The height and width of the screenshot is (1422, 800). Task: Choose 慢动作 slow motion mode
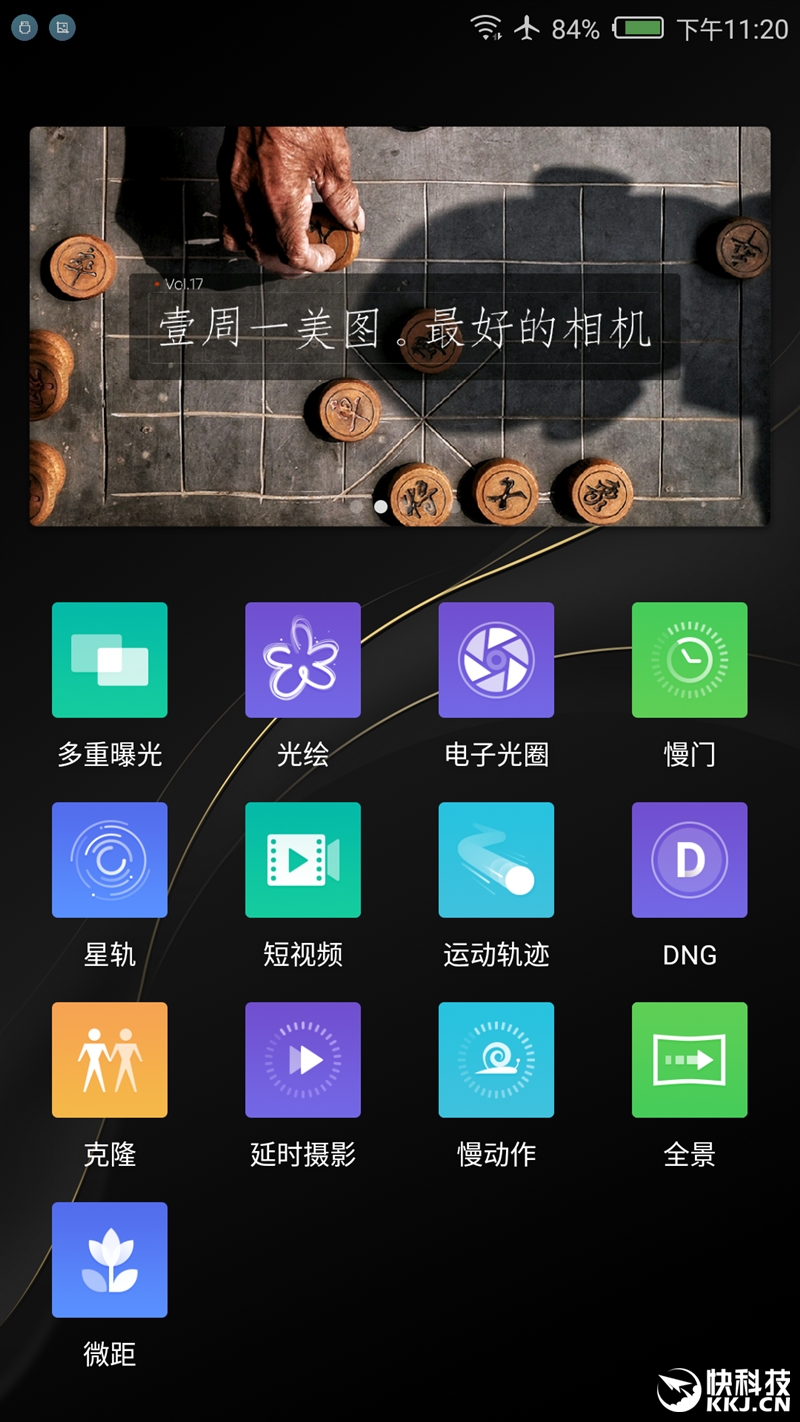[496, 1060]
